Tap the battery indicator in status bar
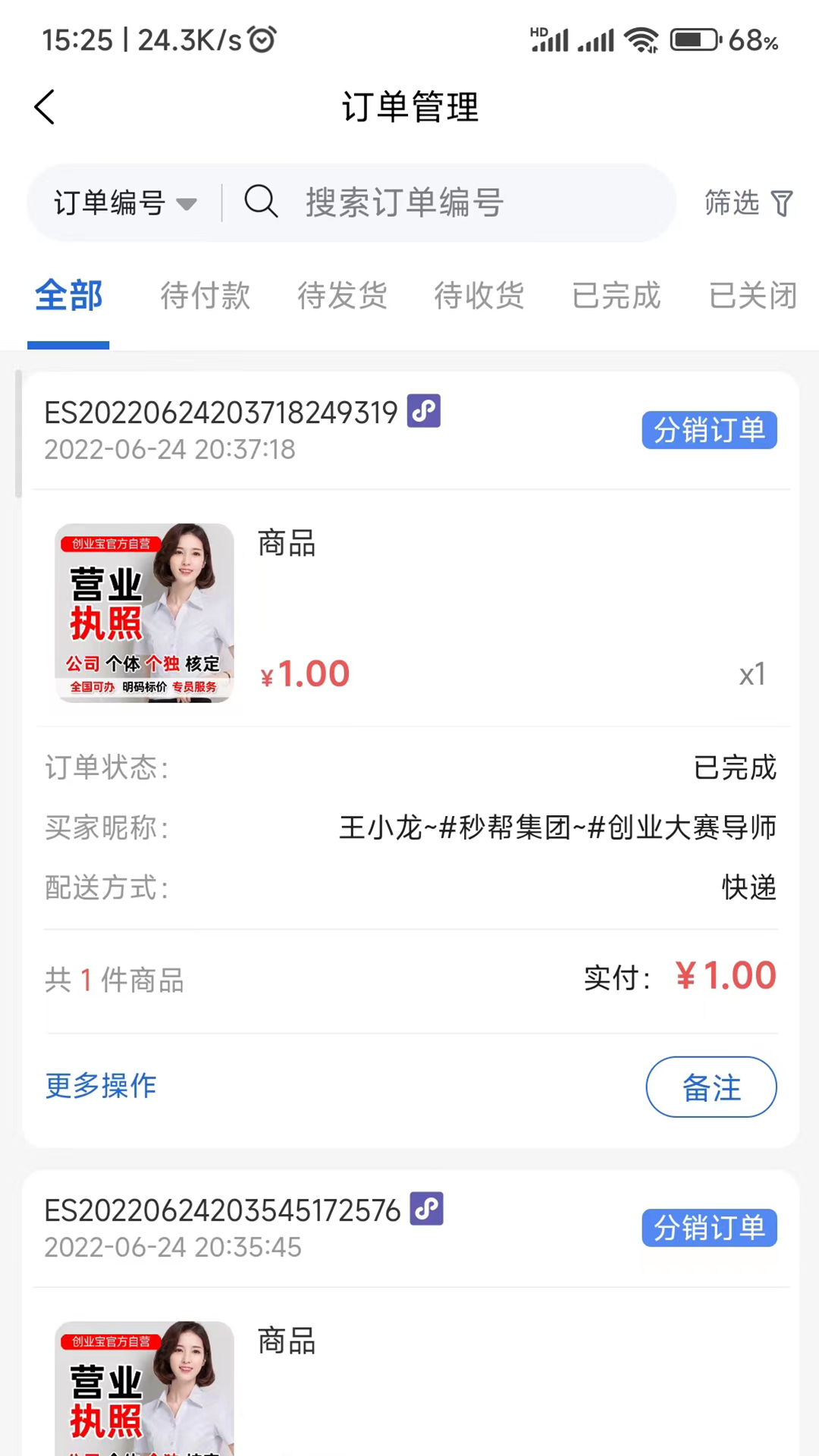 click(x=692, y=39)
